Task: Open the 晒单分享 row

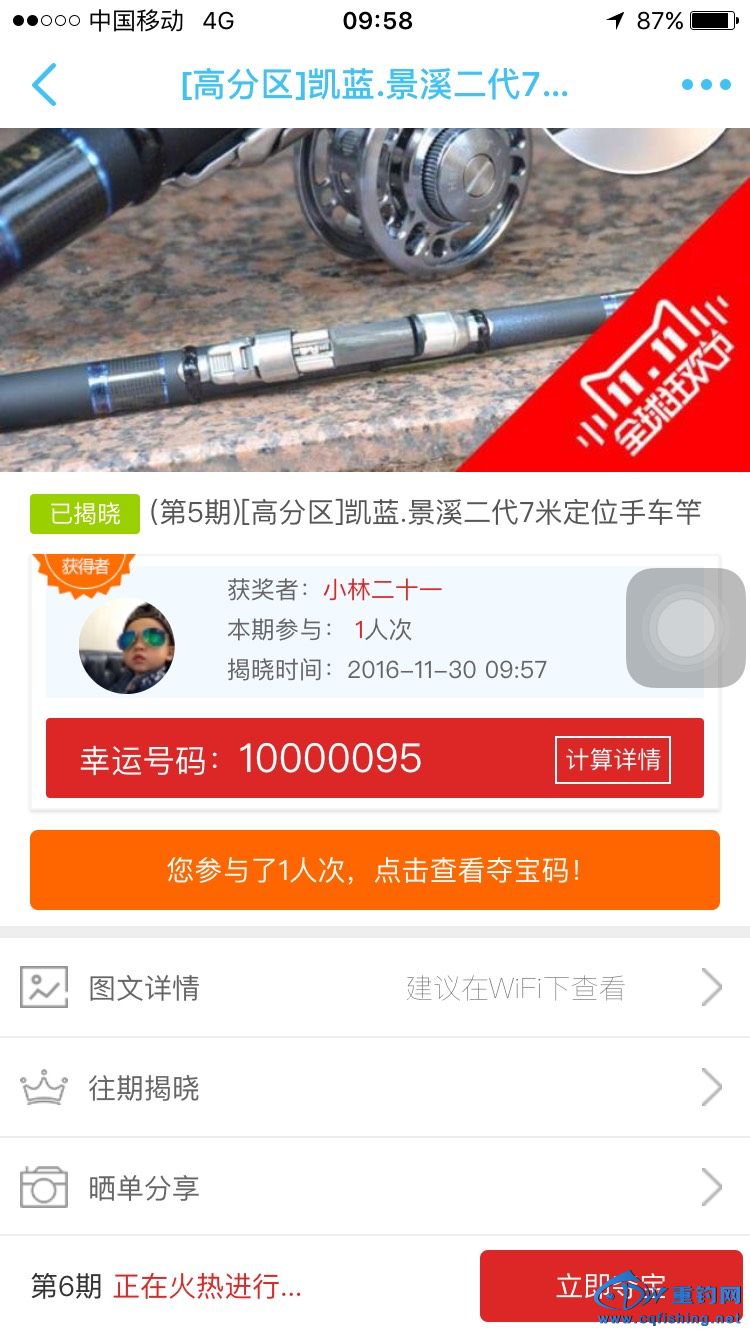Action: point(375,1188)
